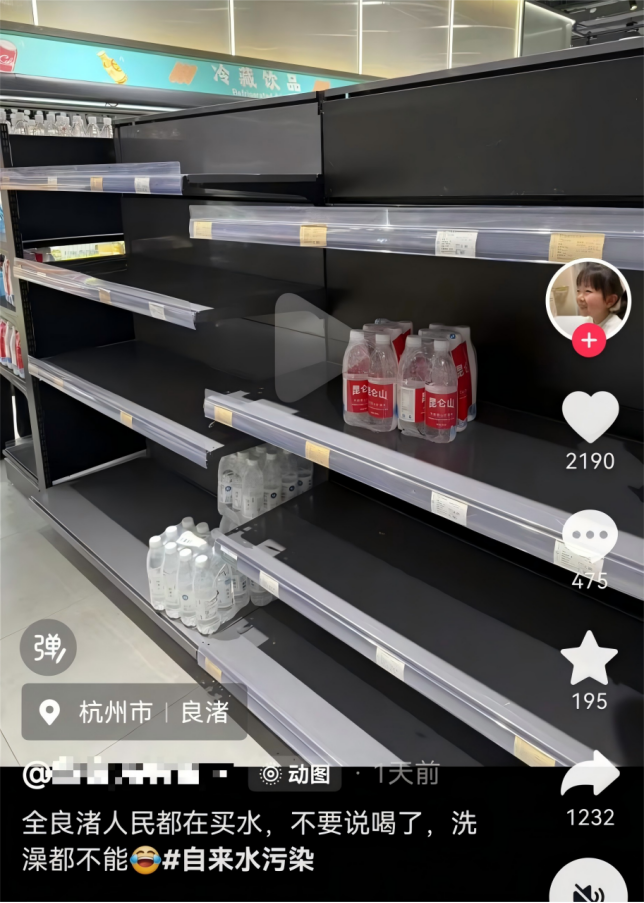Follow the uploader with the plus button
644x903 pixels.
588,340
